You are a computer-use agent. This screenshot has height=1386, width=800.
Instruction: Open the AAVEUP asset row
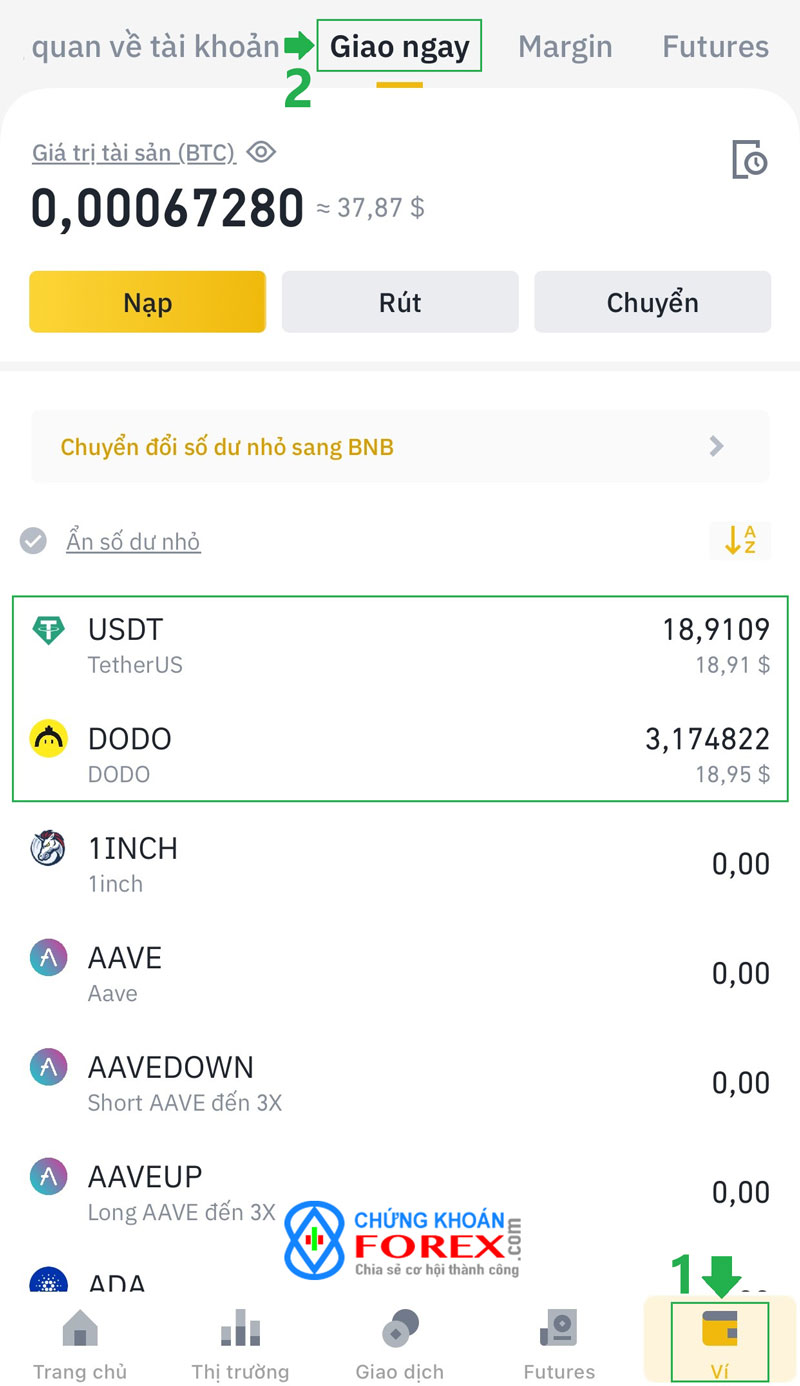400,1192
